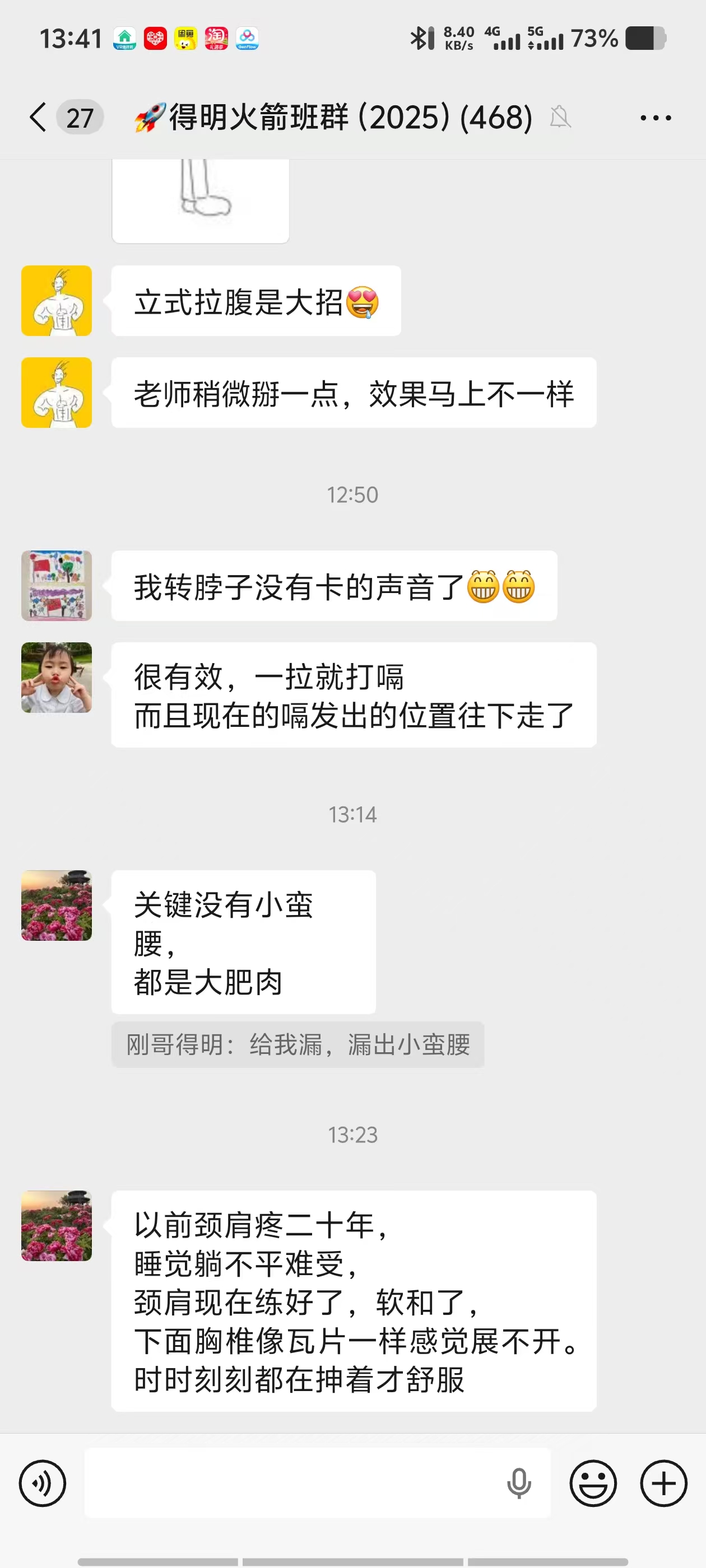
Task: Open flower avatar beside 以前颈肩疼二十年 message
Action: click(x=57, y=1226)
